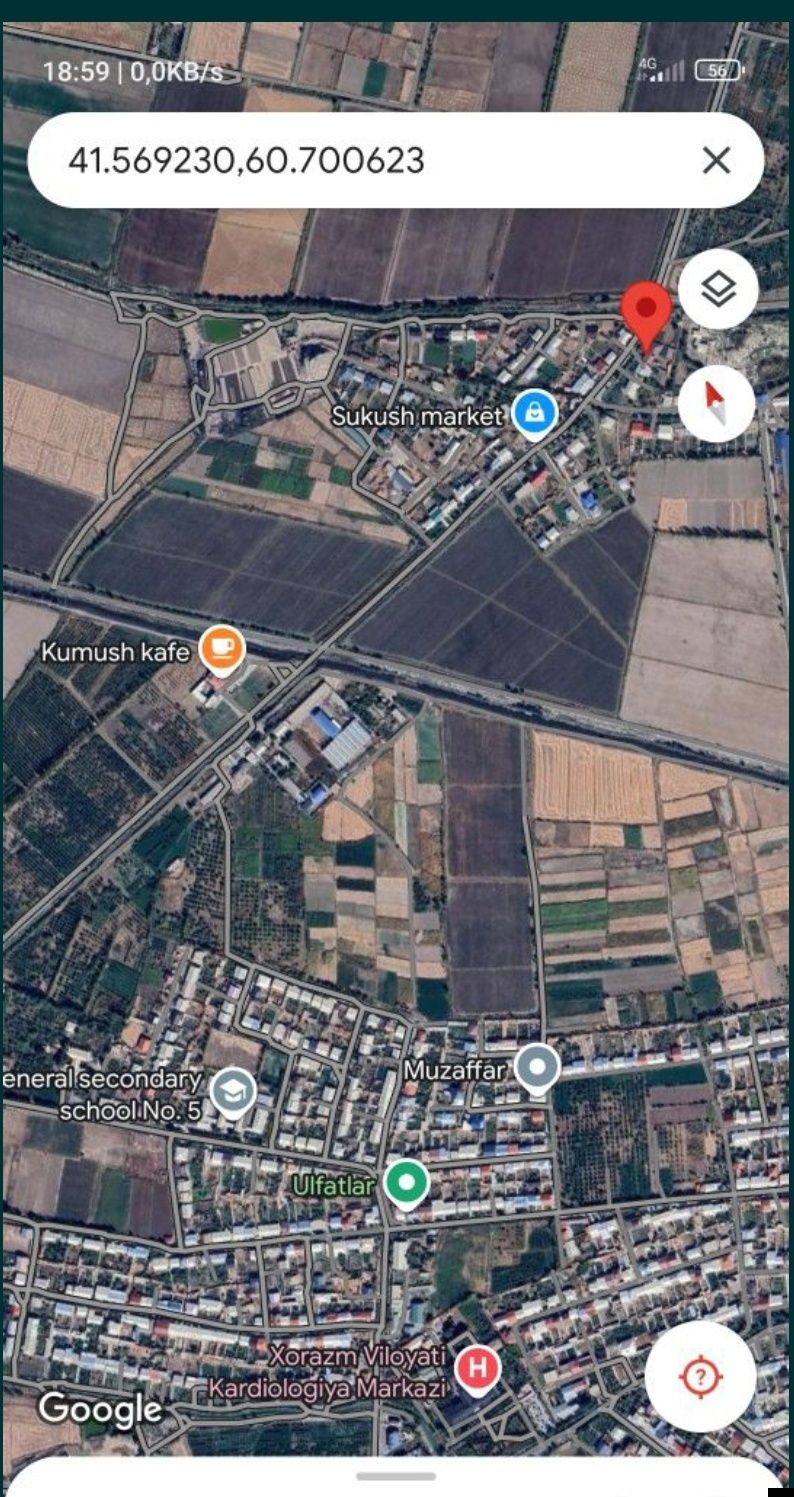Select the red dropped pin
The width and height of the screenshot is (794, 1497).
[646, 311]
